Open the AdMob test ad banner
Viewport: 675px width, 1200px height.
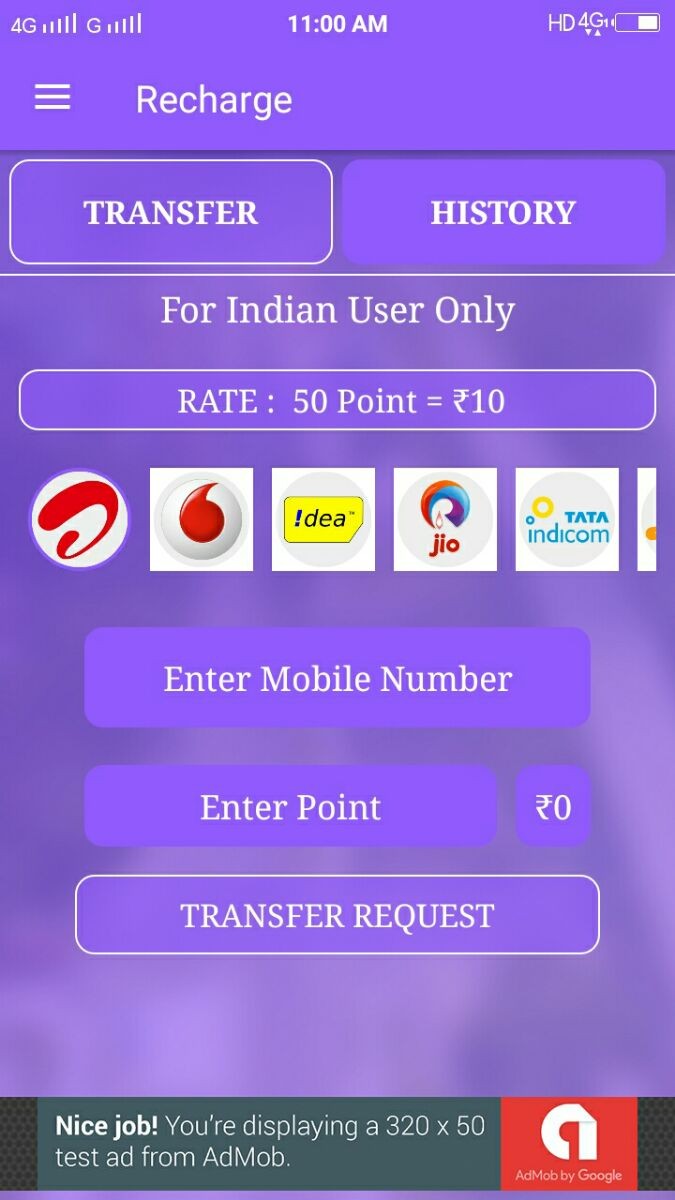point(337,1143)
